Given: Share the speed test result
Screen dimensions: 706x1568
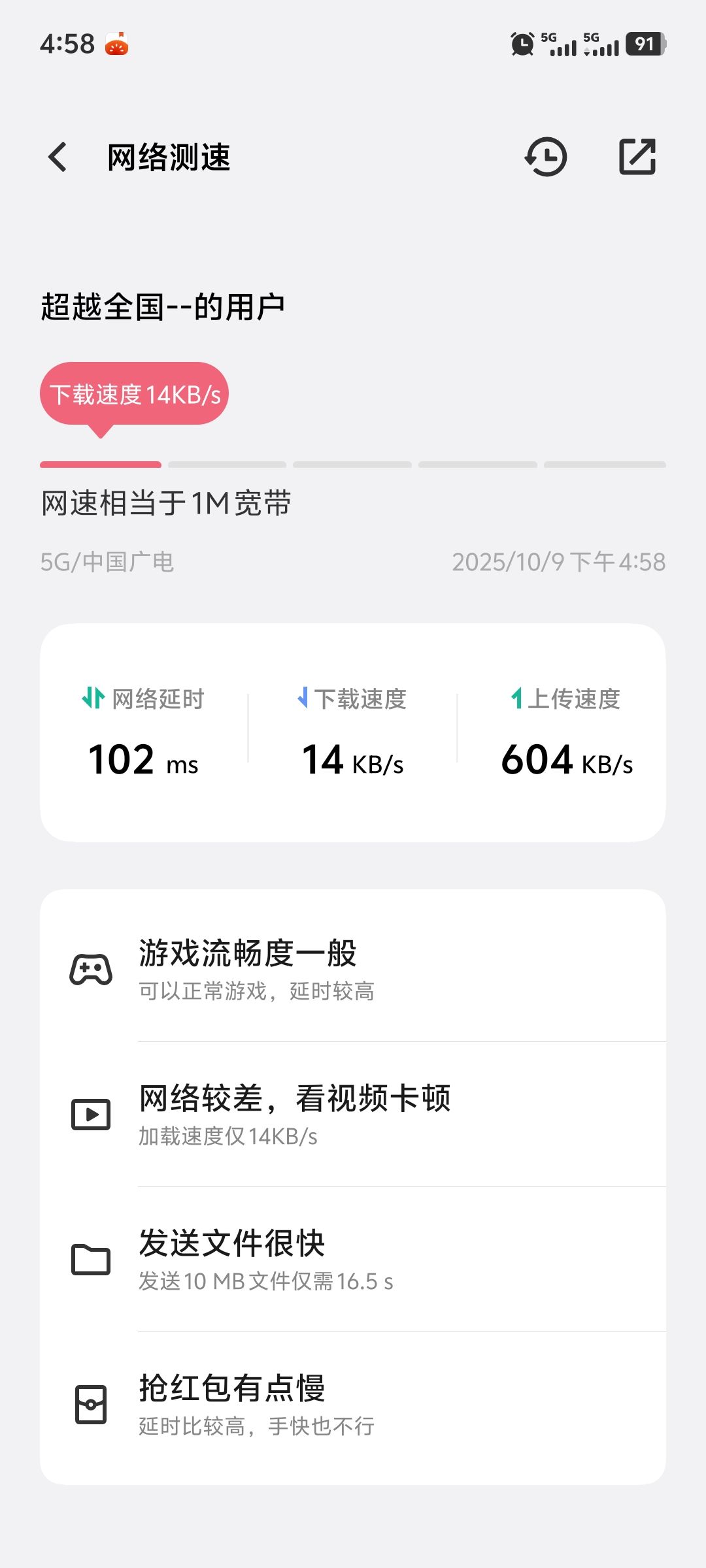Looking at the screenshot, I should point(637,157).
